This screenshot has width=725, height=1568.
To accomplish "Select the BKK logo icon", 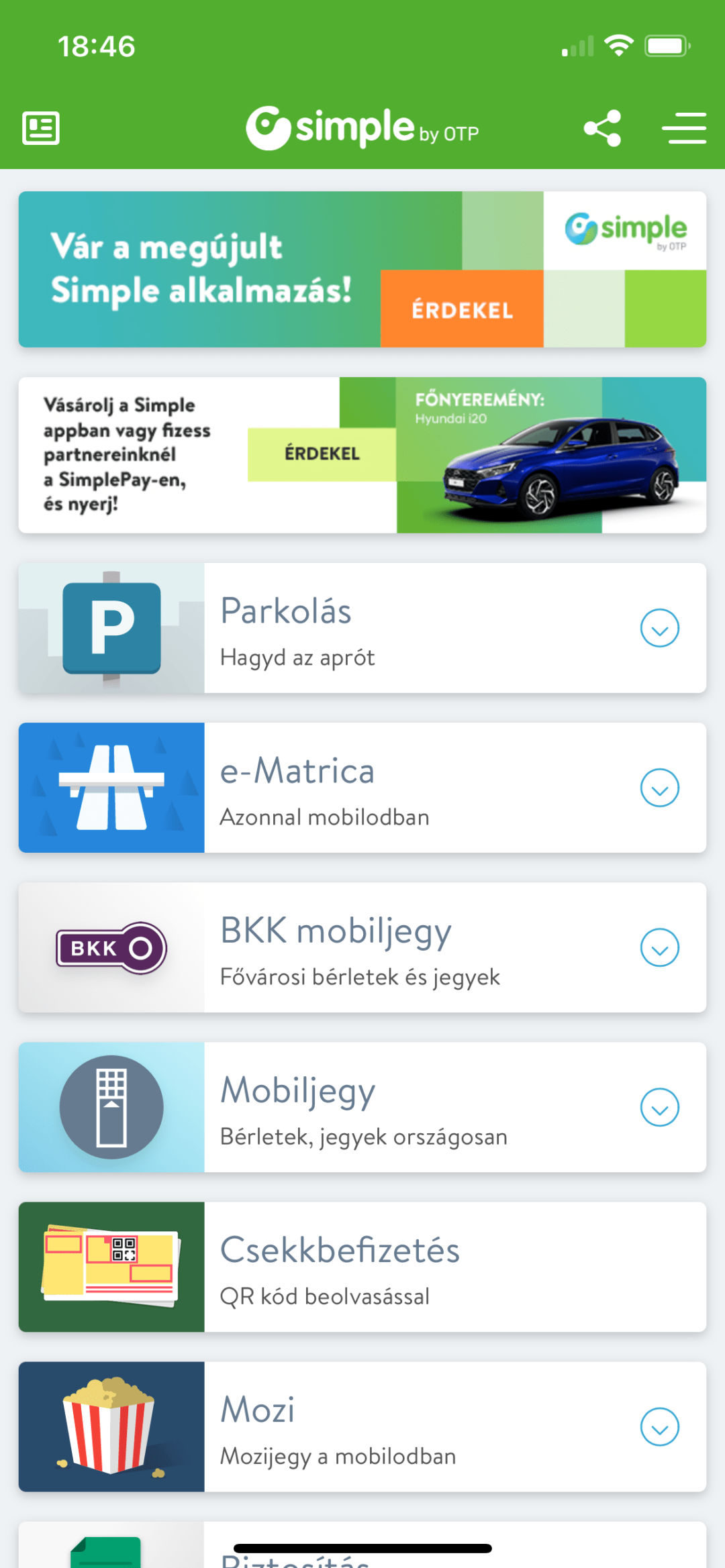I will click(x=111, y=947).
